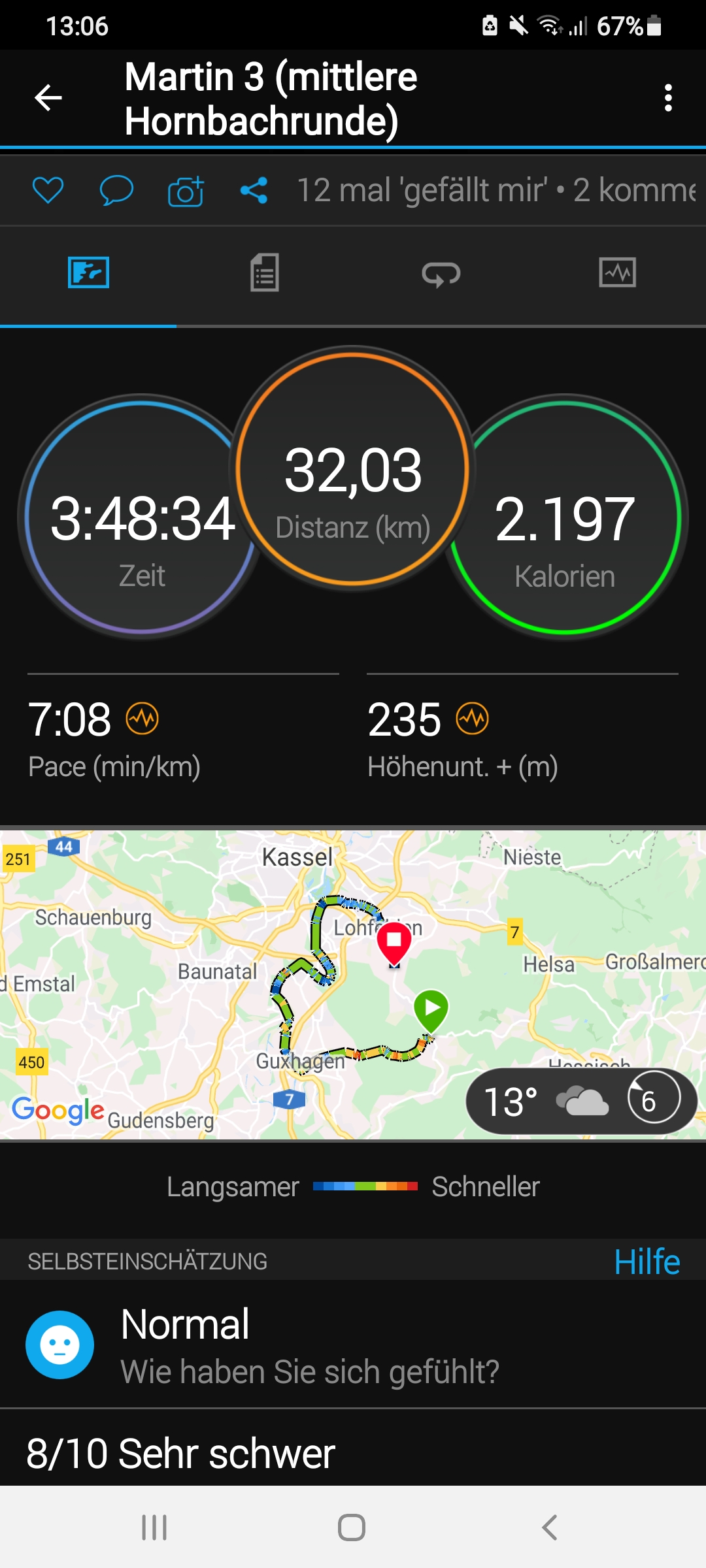Edit the 8/10 Sehr schwer effort
Viewport: 706px width, 1568px height.
(180, 1454)
